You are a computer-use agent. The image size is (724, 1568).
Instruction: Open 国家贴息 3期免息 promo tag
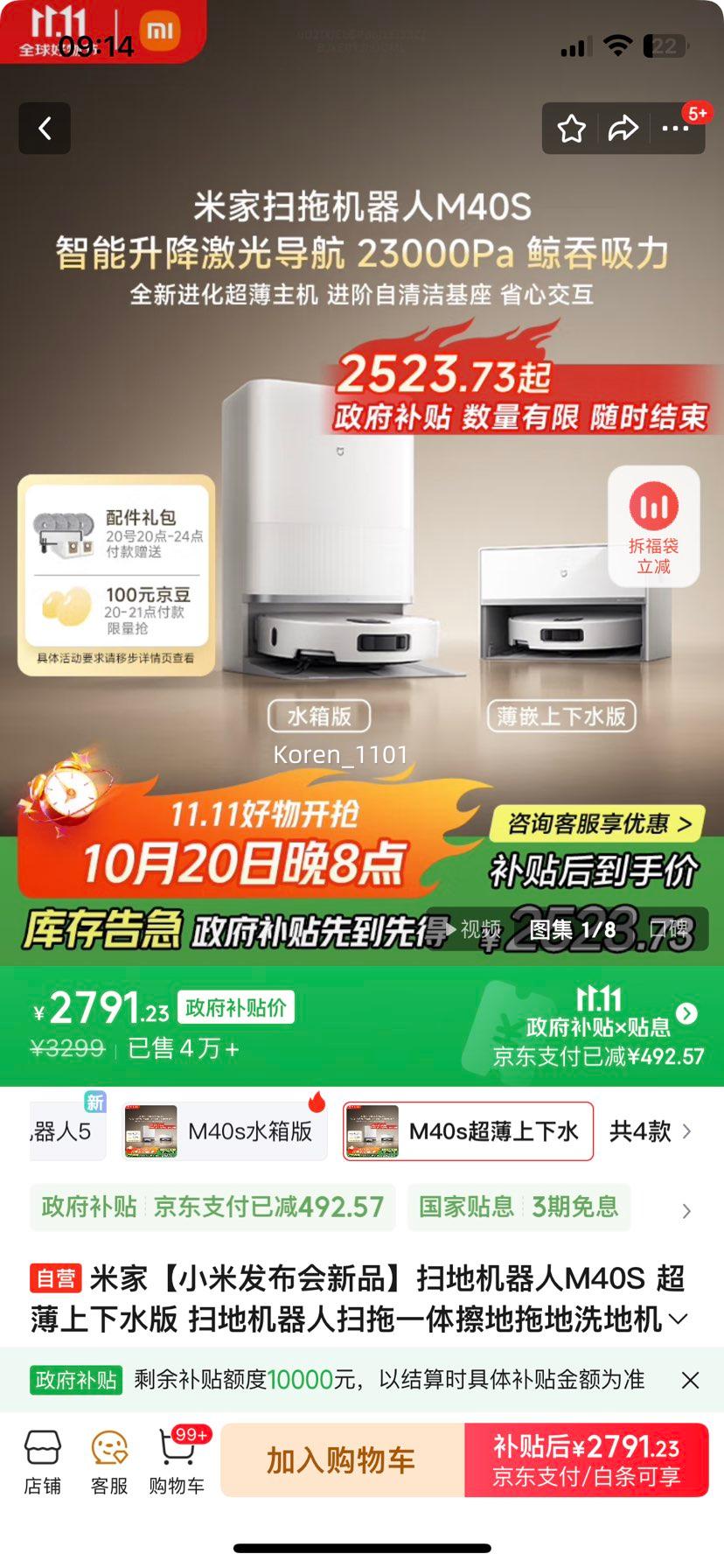(519, 1207)
